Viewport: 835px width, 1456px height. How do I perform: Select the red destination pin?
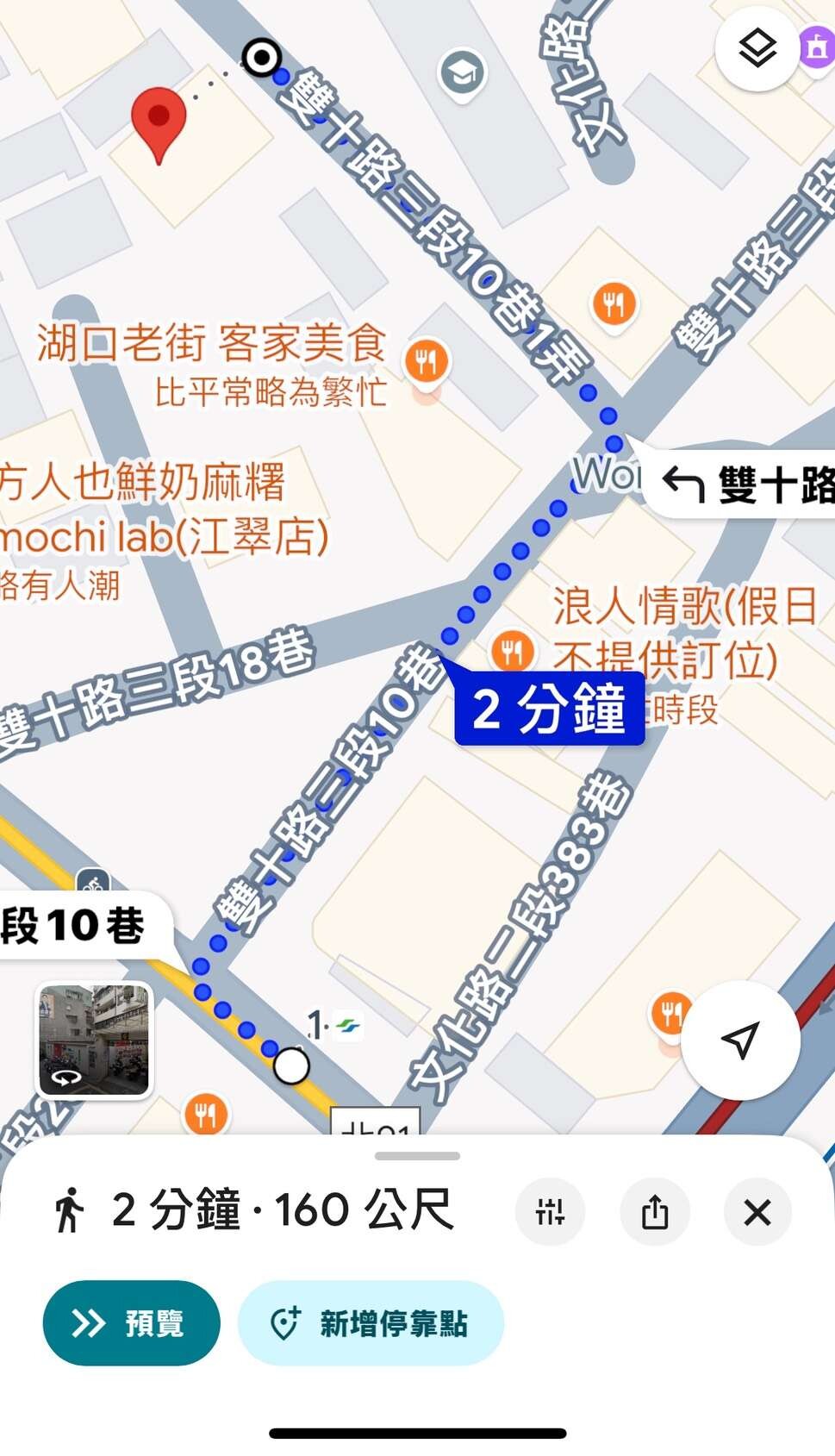(159, 121)
